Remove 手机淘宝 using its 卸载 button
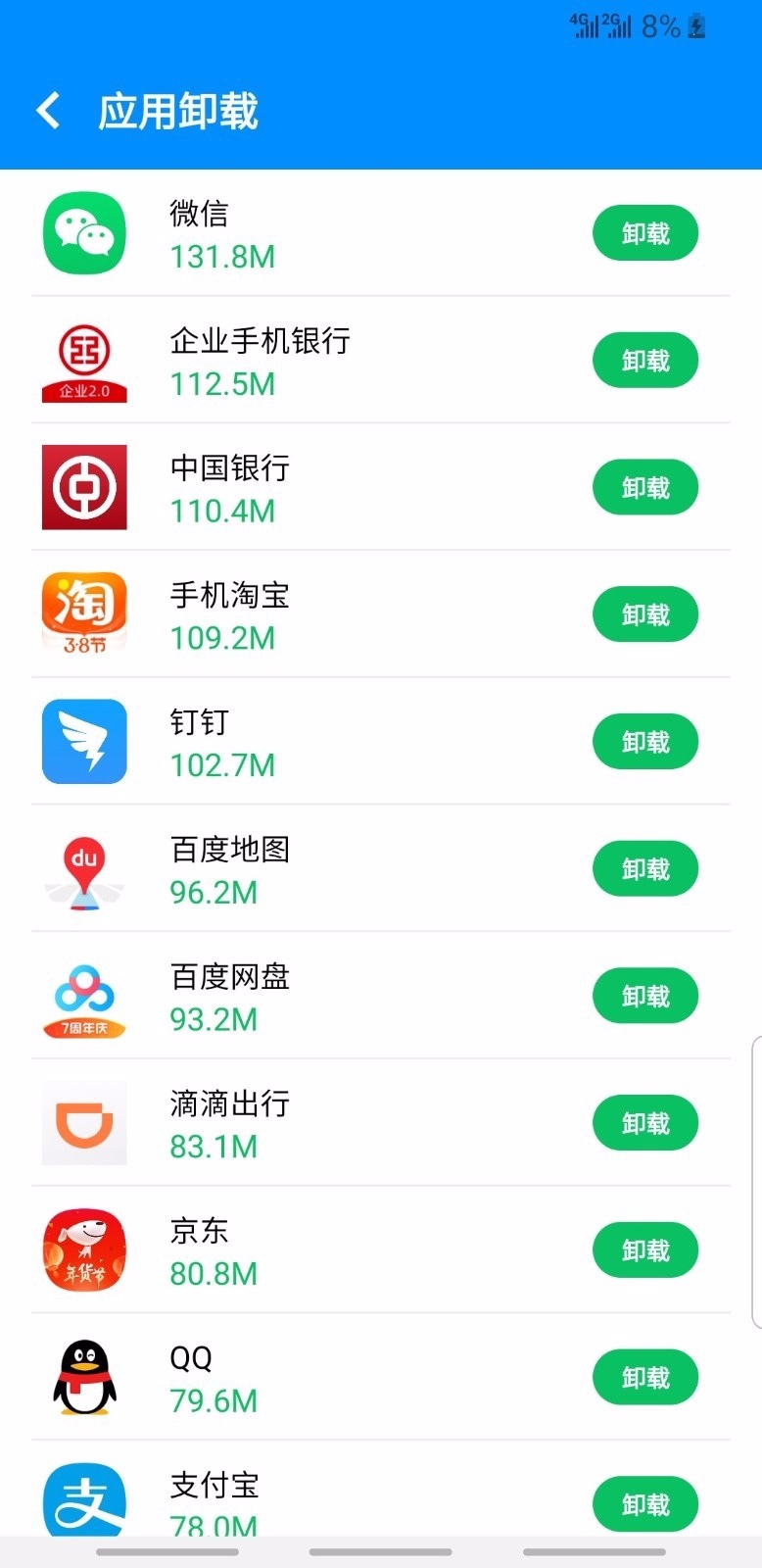 [644, 614]
